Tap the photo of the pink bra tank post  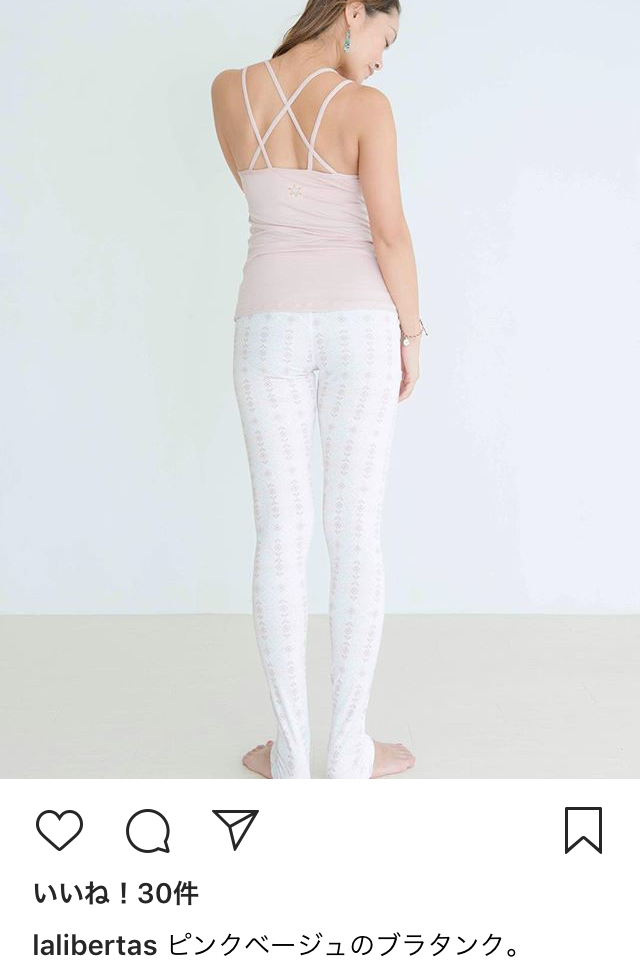tap(320, 390)
